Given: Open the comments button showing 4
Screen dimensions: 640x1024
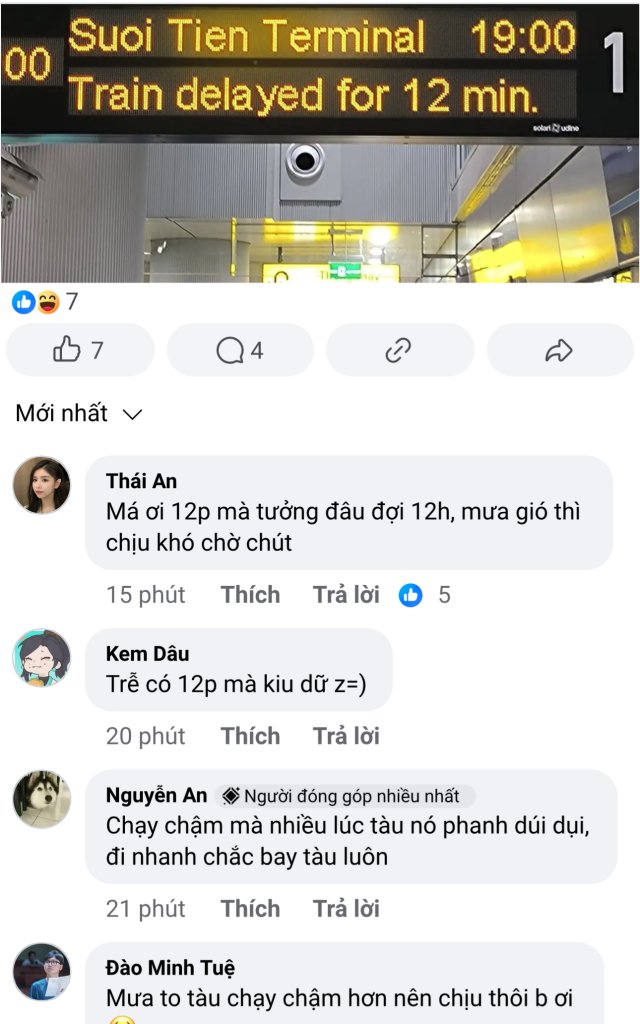Looking at the screenshot, I should (x=240, y=350).
